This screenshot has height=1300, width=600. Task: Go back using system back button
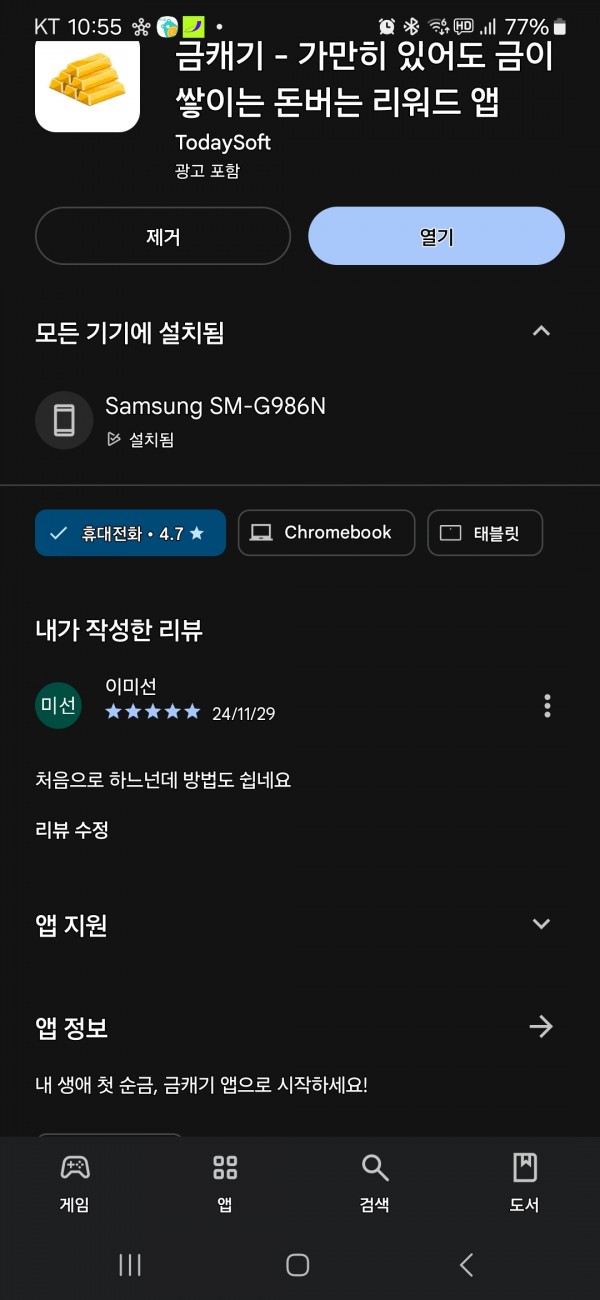tap(467, 1265)
